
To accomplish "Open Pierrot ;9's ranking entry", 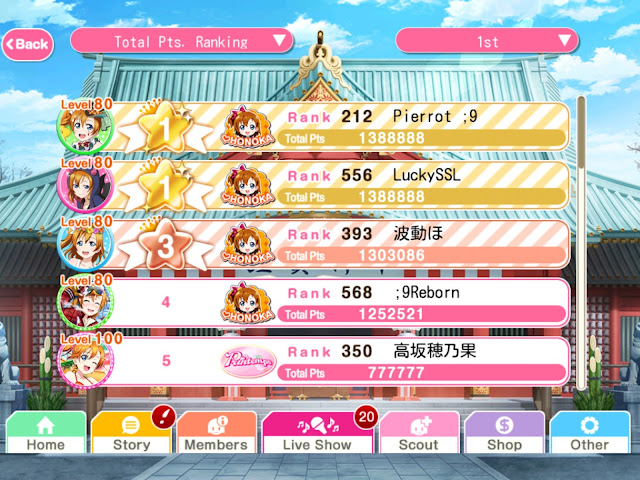I will point(314,127).
